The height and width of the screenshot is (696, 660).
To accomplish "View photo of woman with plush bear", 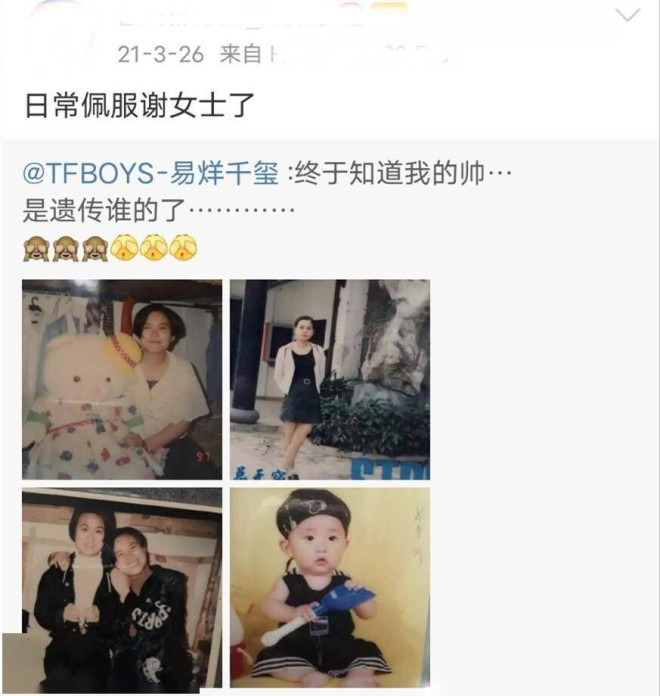I will coord(122,379).
